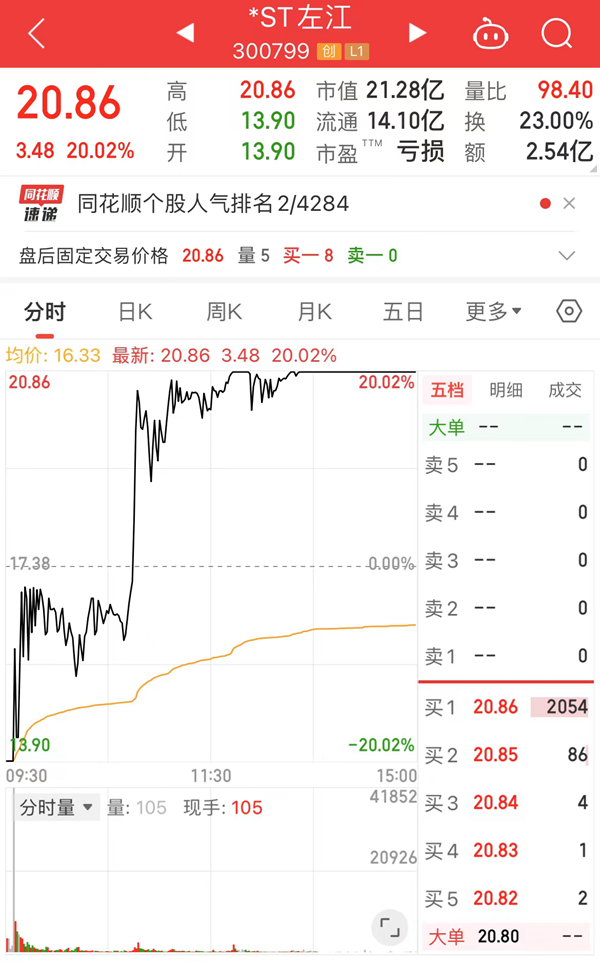Switch to the 日K chart tab
This screenshot has height=964, width=600.
[x=135, y=311]
